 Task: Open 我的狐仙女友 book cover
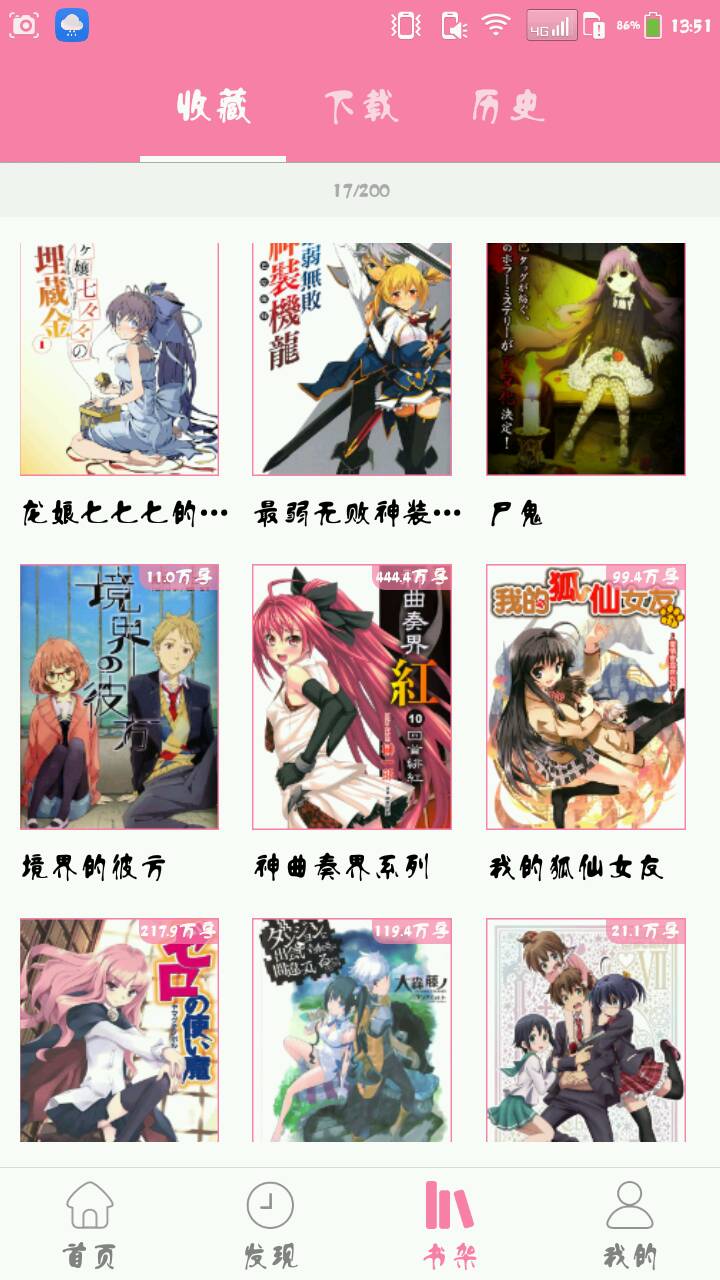(586, 697)
